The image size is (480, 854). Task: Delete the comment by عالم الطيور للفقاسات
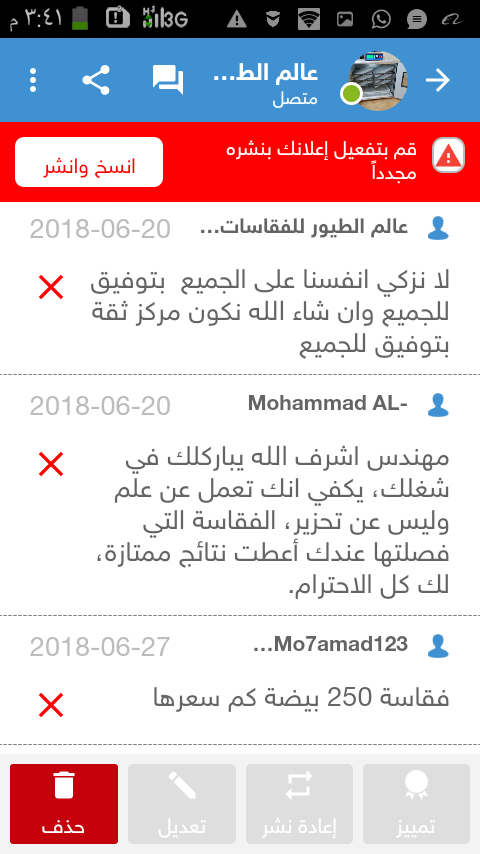[x=51, y=287]
